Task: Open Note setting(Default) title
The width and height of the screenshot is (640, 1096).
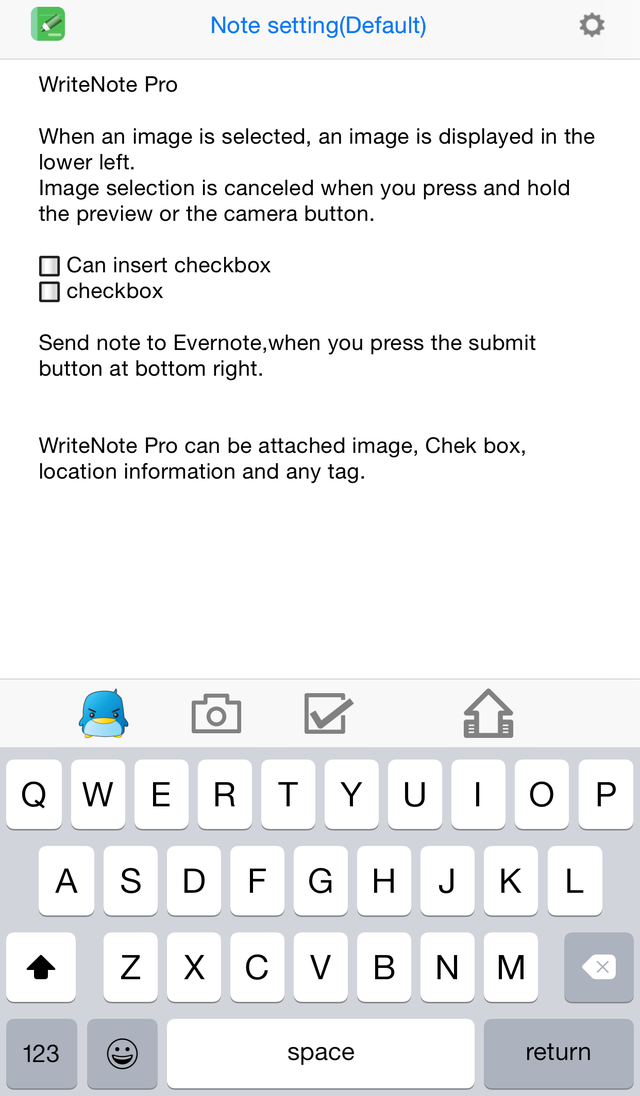Action: (x=318, y=26)
